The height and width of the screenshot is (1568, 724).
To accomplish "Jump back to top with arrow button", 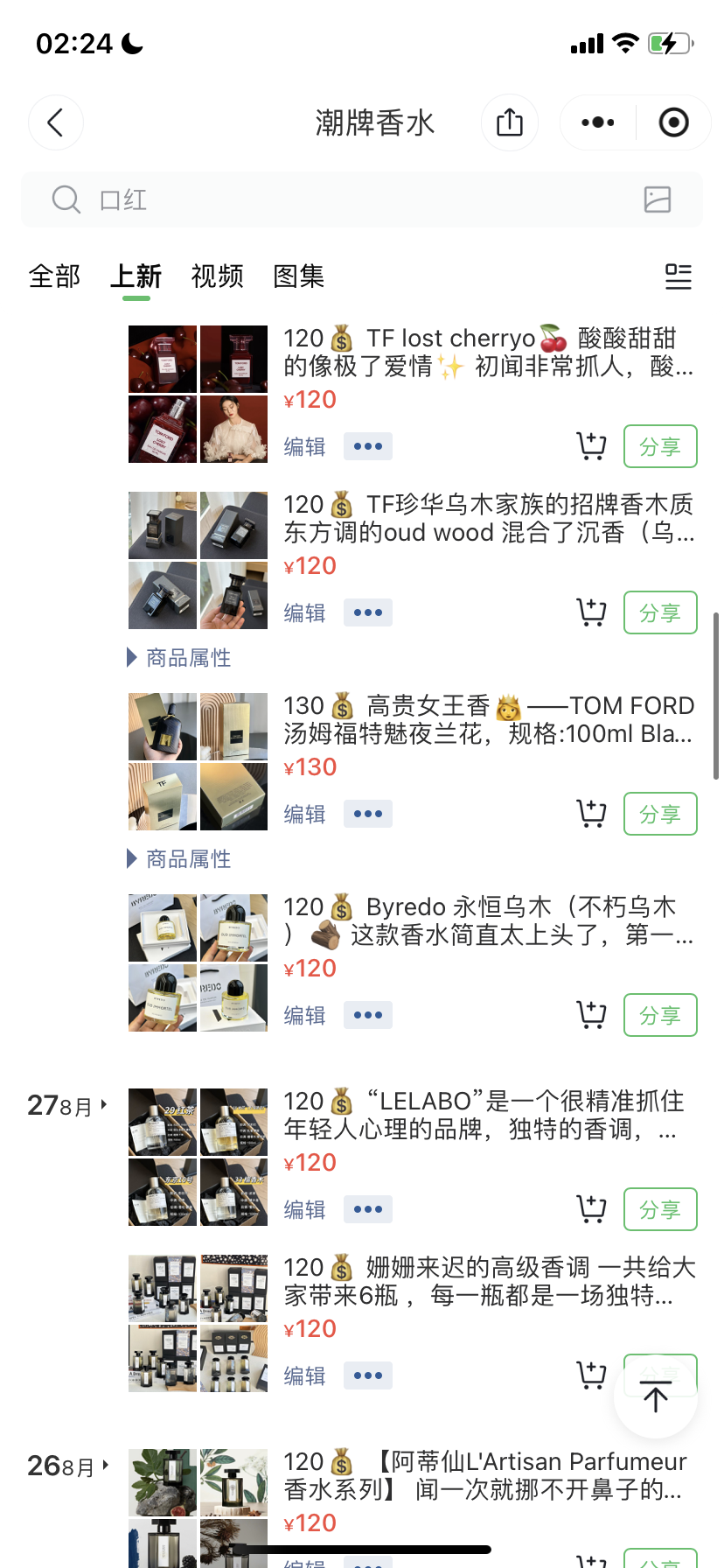I will [656, 1396].
